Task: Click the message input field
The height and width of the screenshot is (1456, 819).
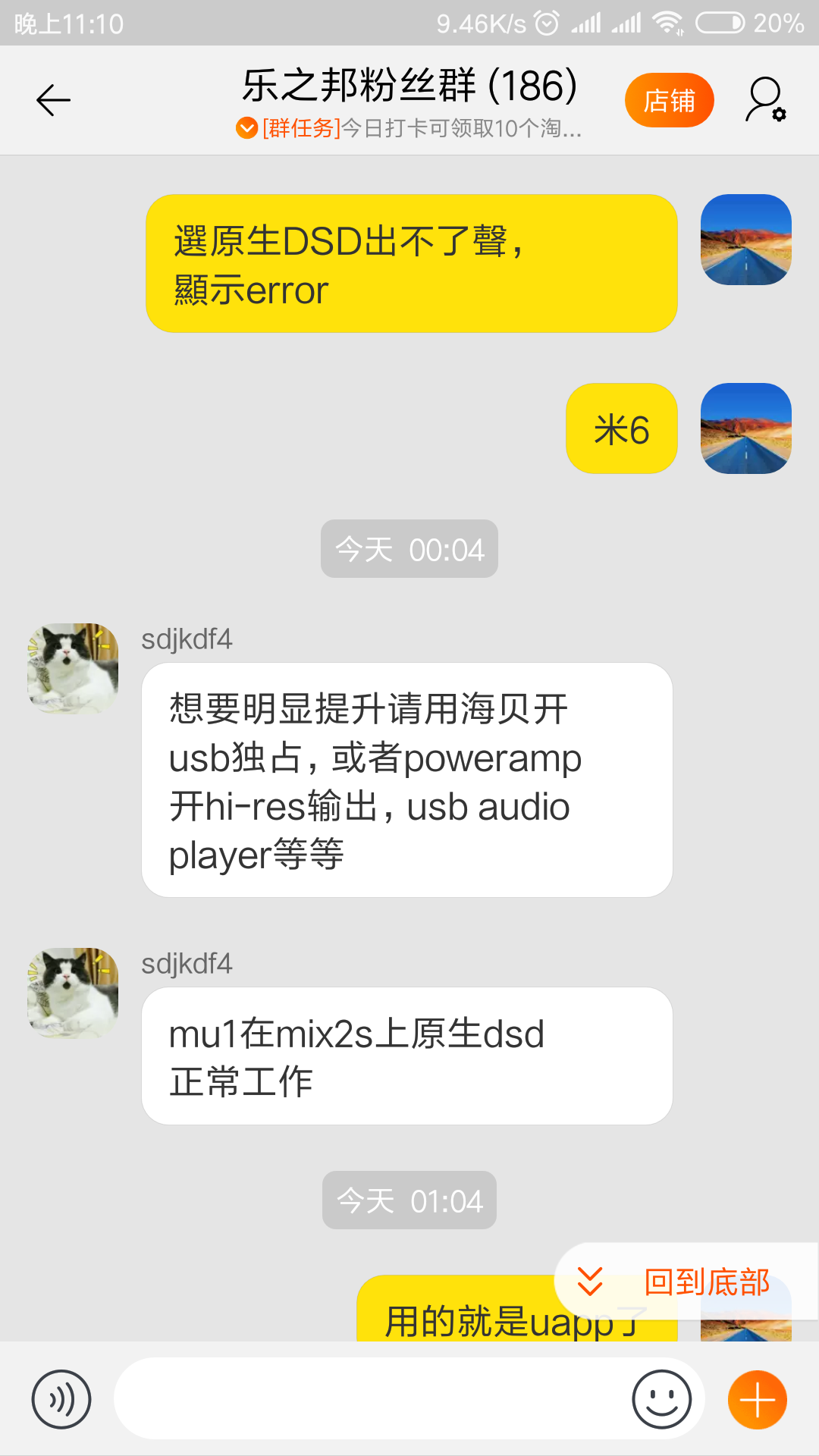Action: tap(379, 1399)
